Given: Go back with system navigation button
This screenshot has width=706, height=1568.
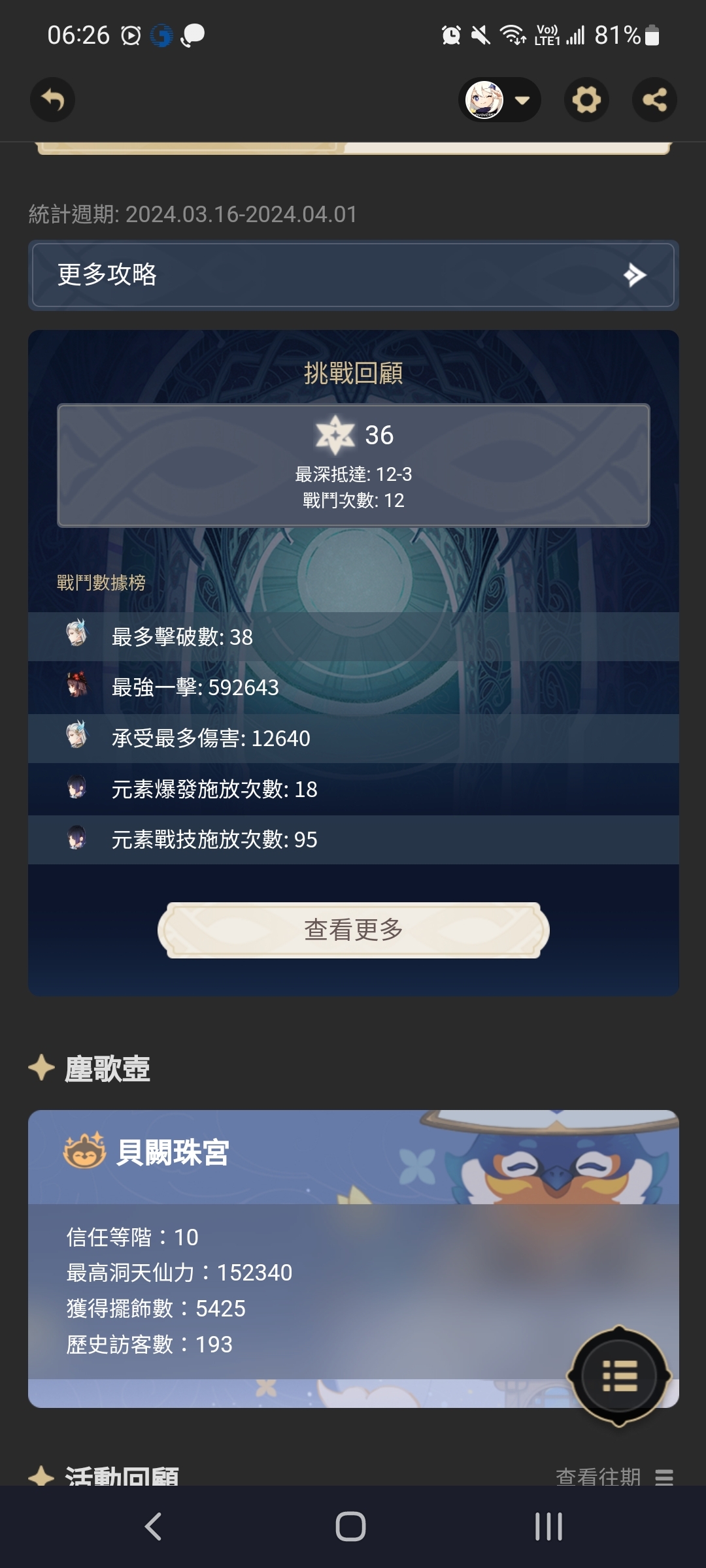Looking at the screenshot, I should tap(154, 1526).
